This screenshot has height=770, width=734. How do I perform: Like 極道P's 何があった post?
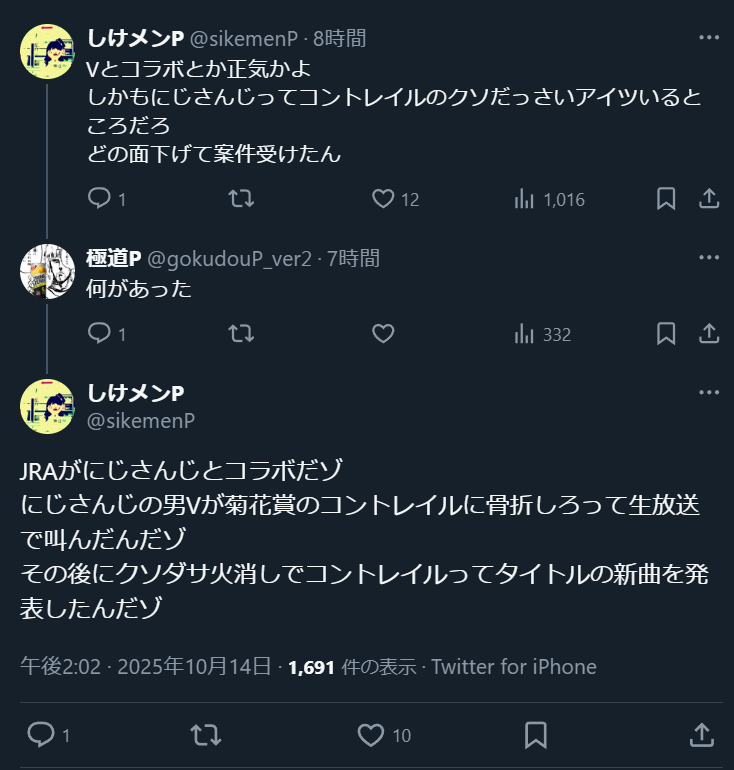click(x=383, y=333)
